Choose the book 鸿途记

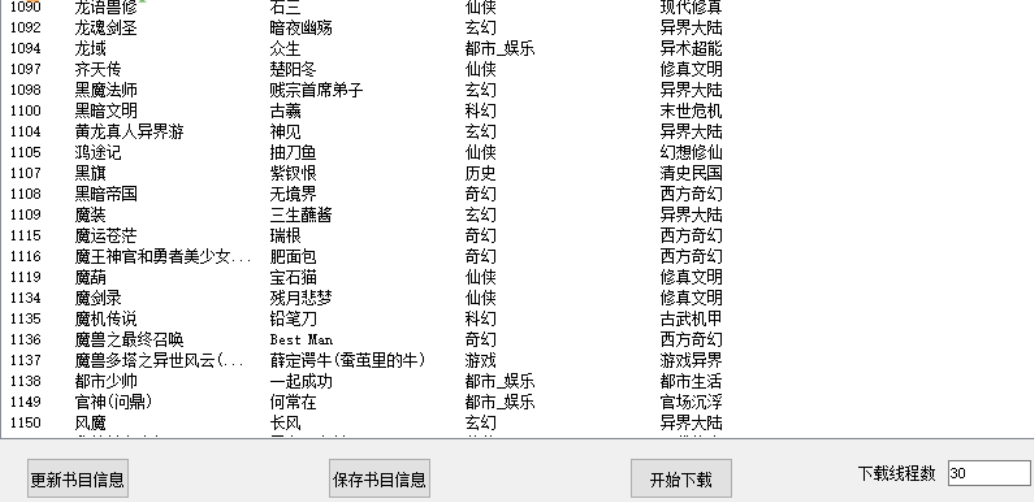click(x=97, y=152)
